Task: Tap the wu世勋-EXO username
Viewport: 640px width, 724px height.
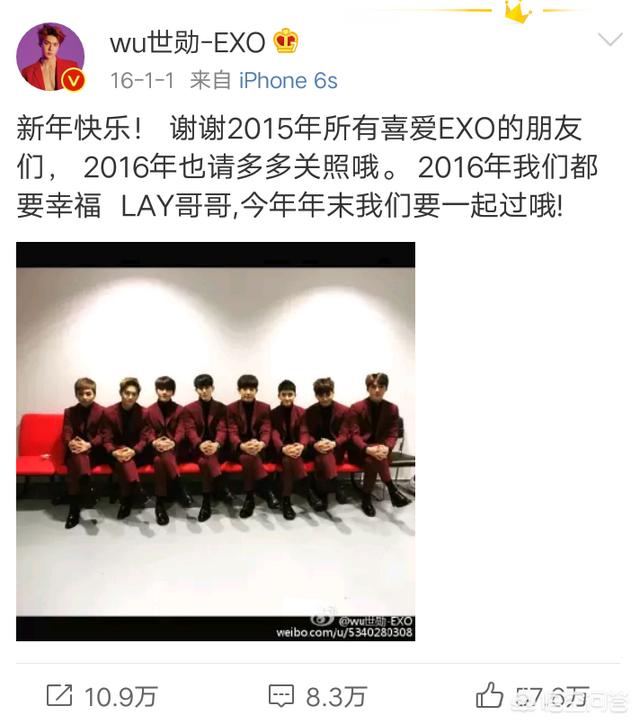Action: tap(187, 42)
